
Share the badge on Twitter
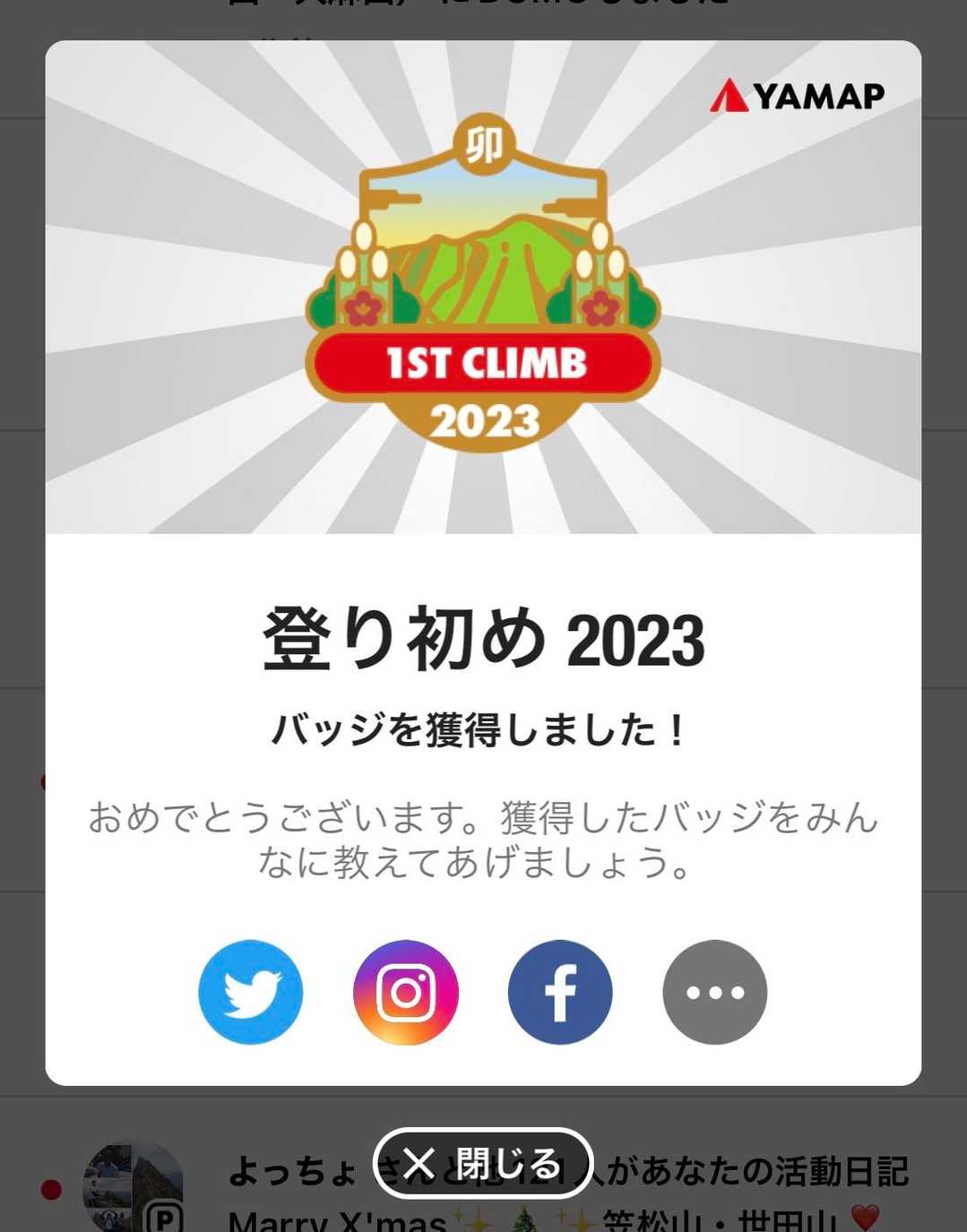pos(251,992)
